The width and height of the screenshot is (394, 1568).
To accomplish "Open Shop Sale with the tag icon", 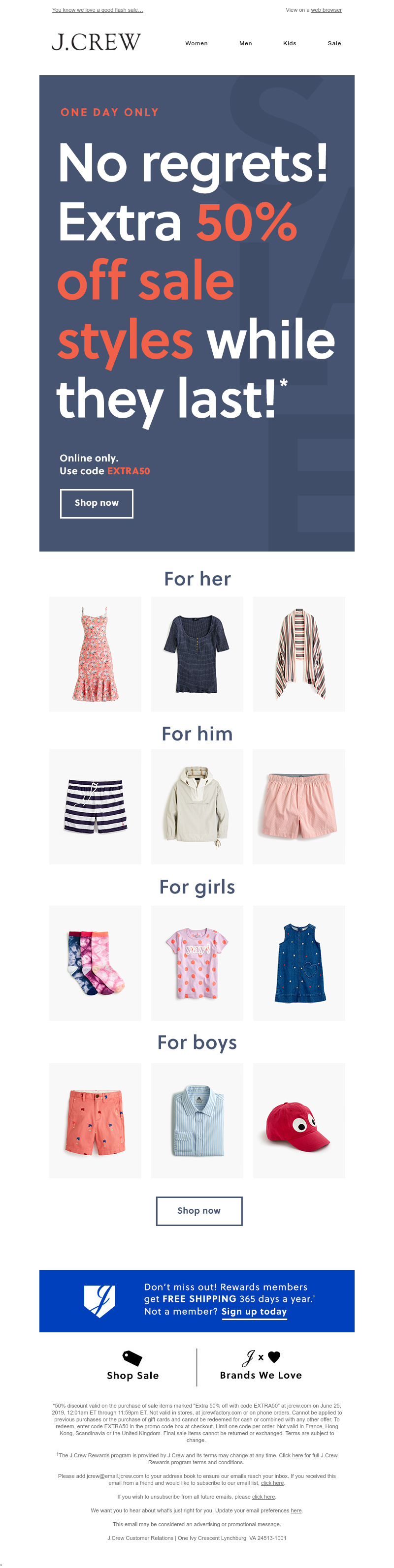I will point(132,1366).
